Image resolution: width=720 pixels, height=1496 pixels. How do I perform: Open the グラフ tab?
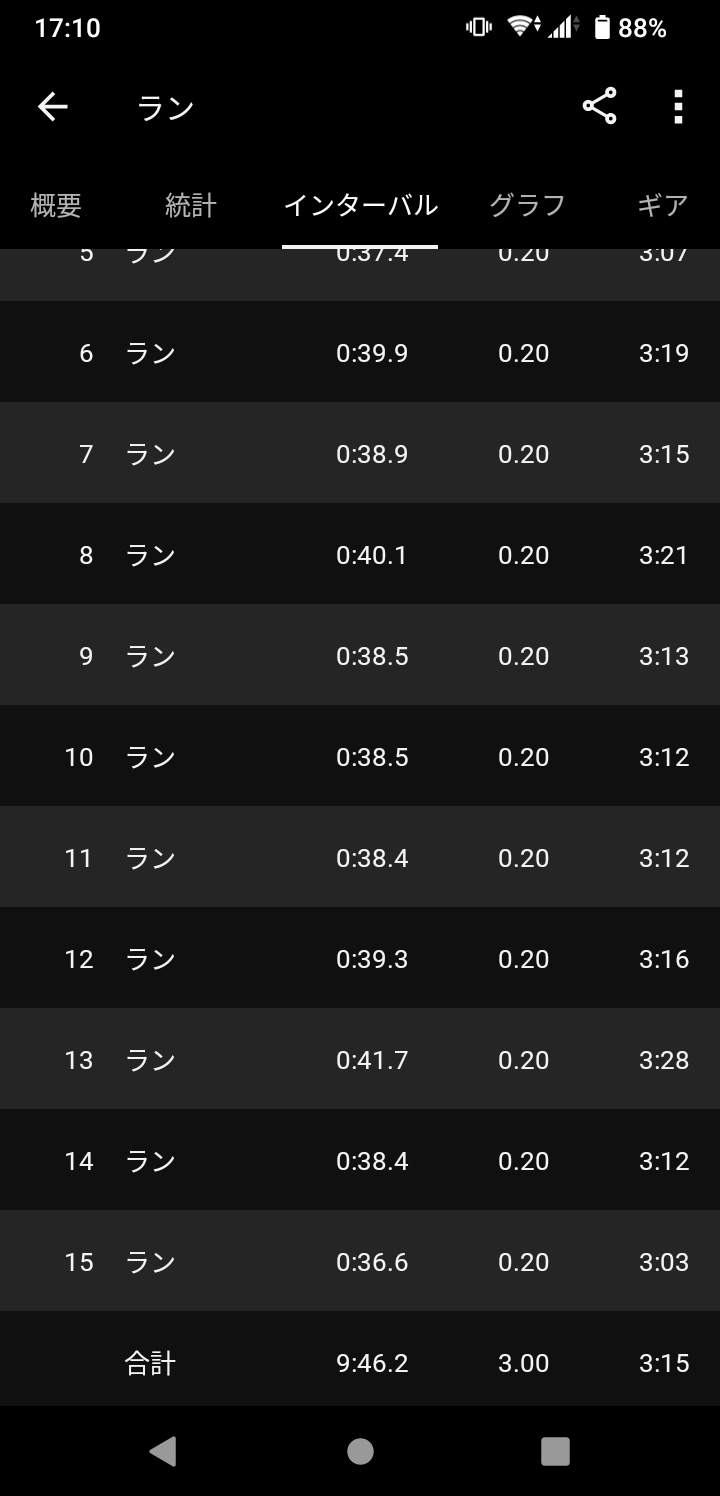pos(527,206)
